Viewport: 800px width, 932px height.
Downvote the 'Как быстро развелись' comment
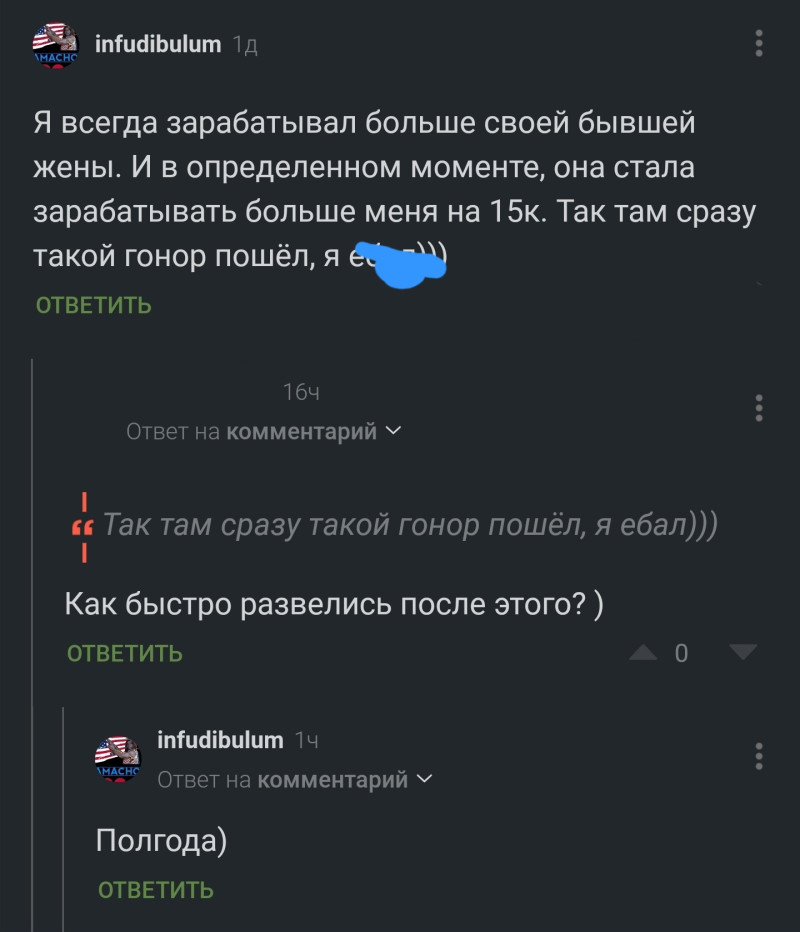pos(742,651)
